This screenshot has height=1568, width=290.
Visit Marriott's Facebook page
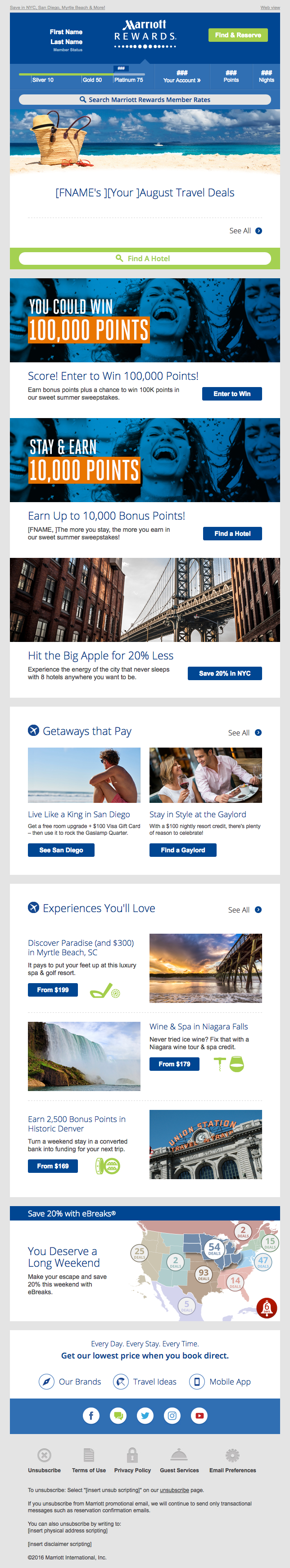91,1416
